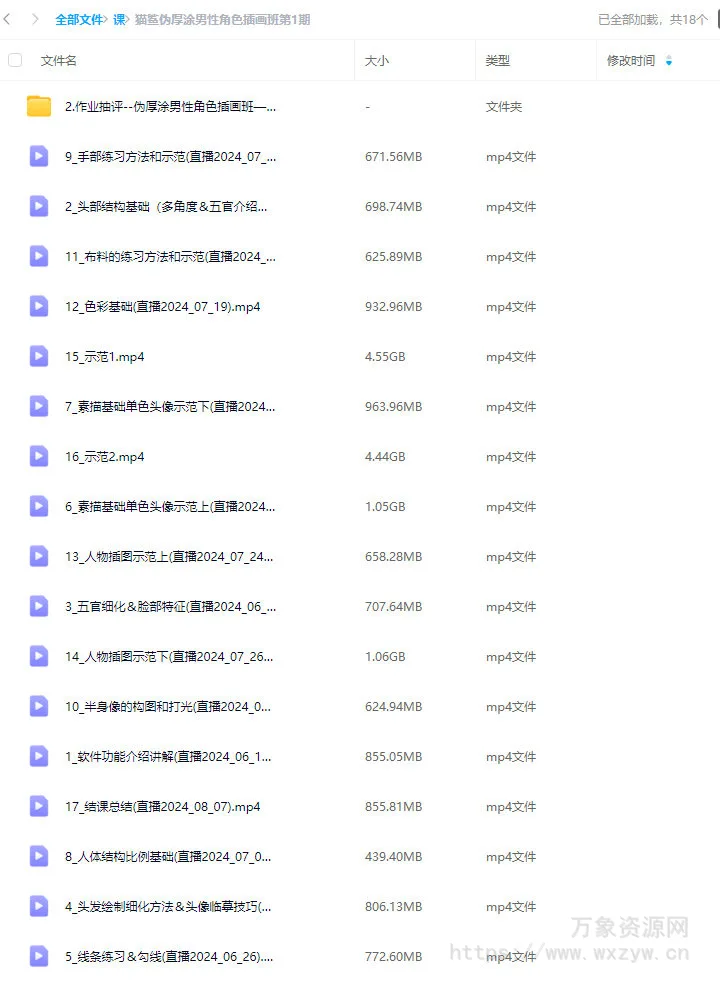Open 3_五官细化&脸部特征 video
This screenshot has height=987, width=720.
point(170,607)
